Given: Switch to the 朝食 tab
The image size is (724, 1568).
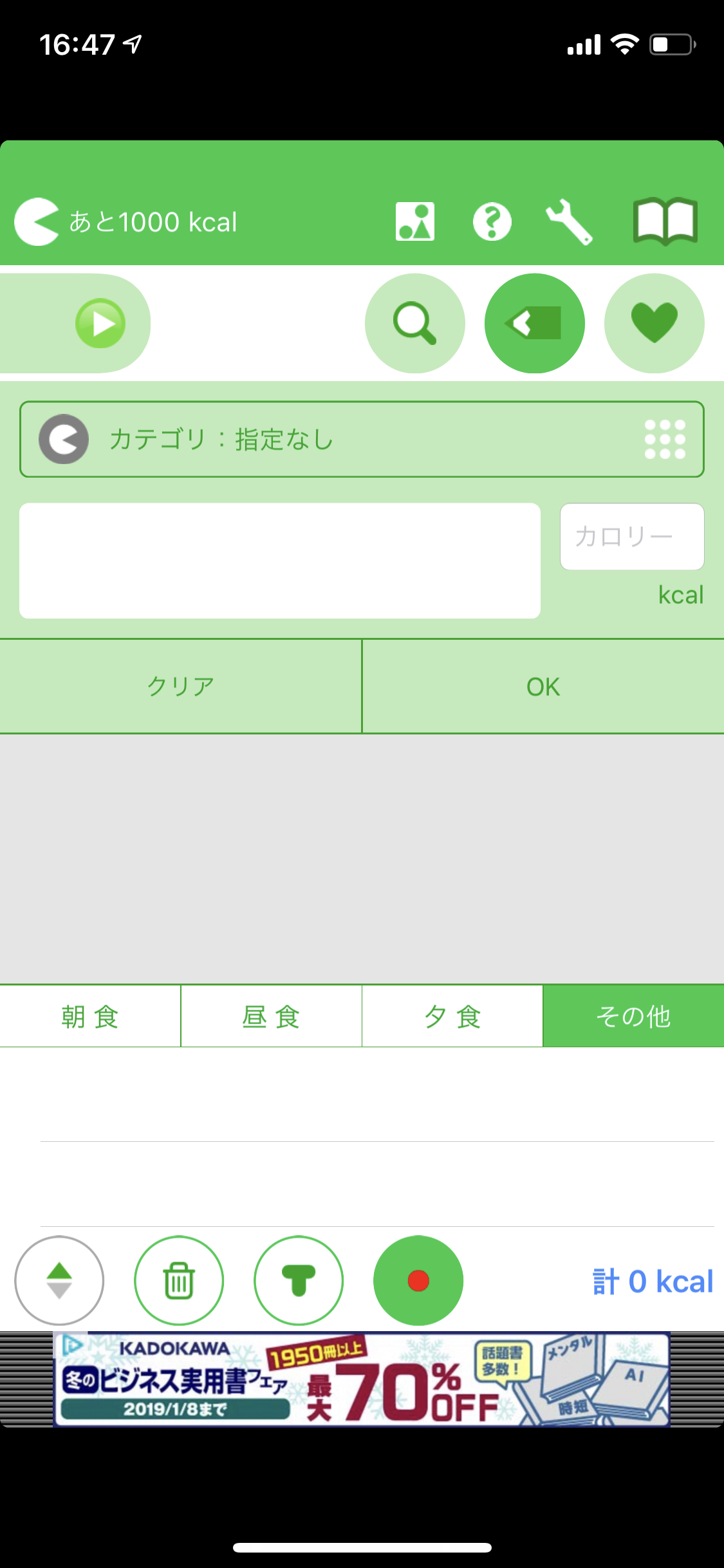Looking at the screenshot, I should [90, 1016].
